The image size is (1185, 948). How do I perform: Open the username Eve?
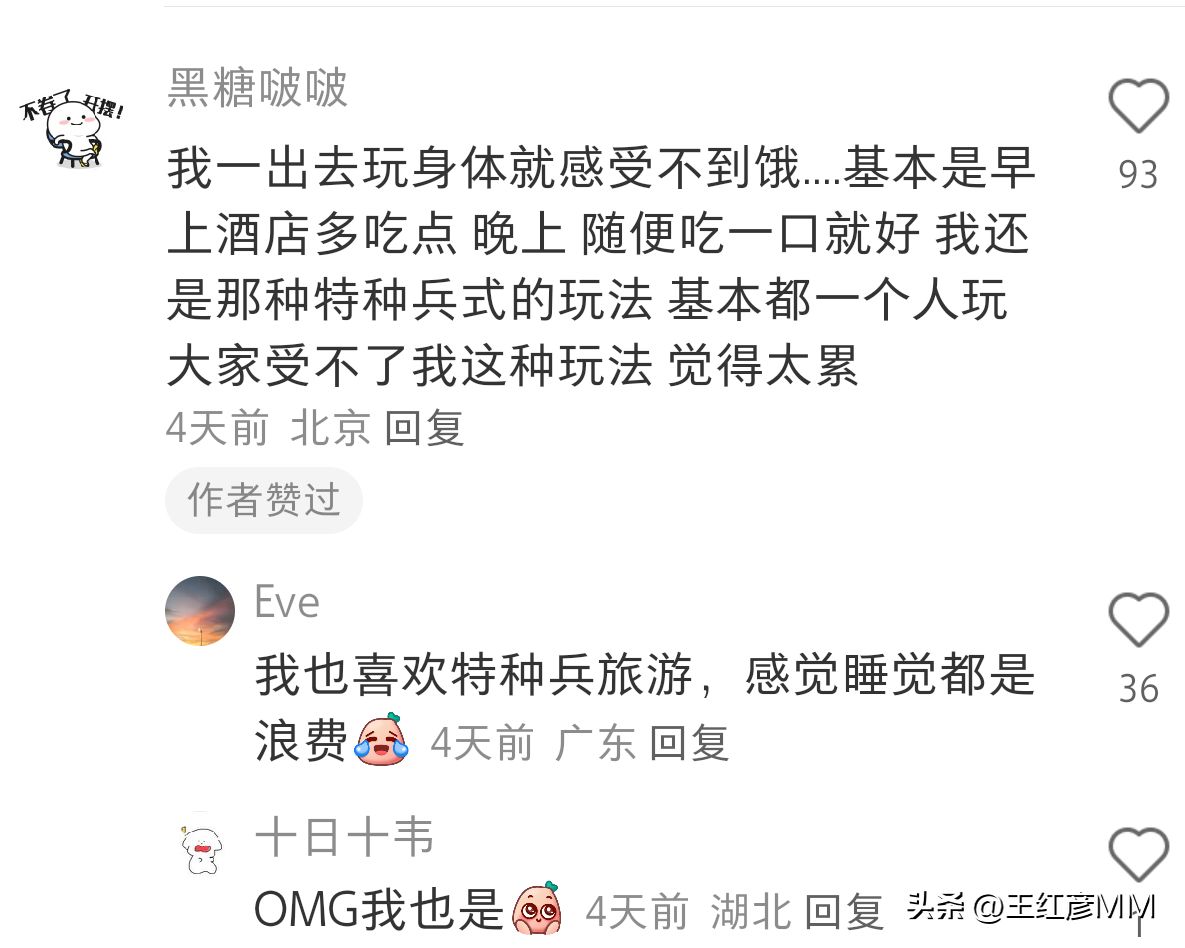click(287, 603)
